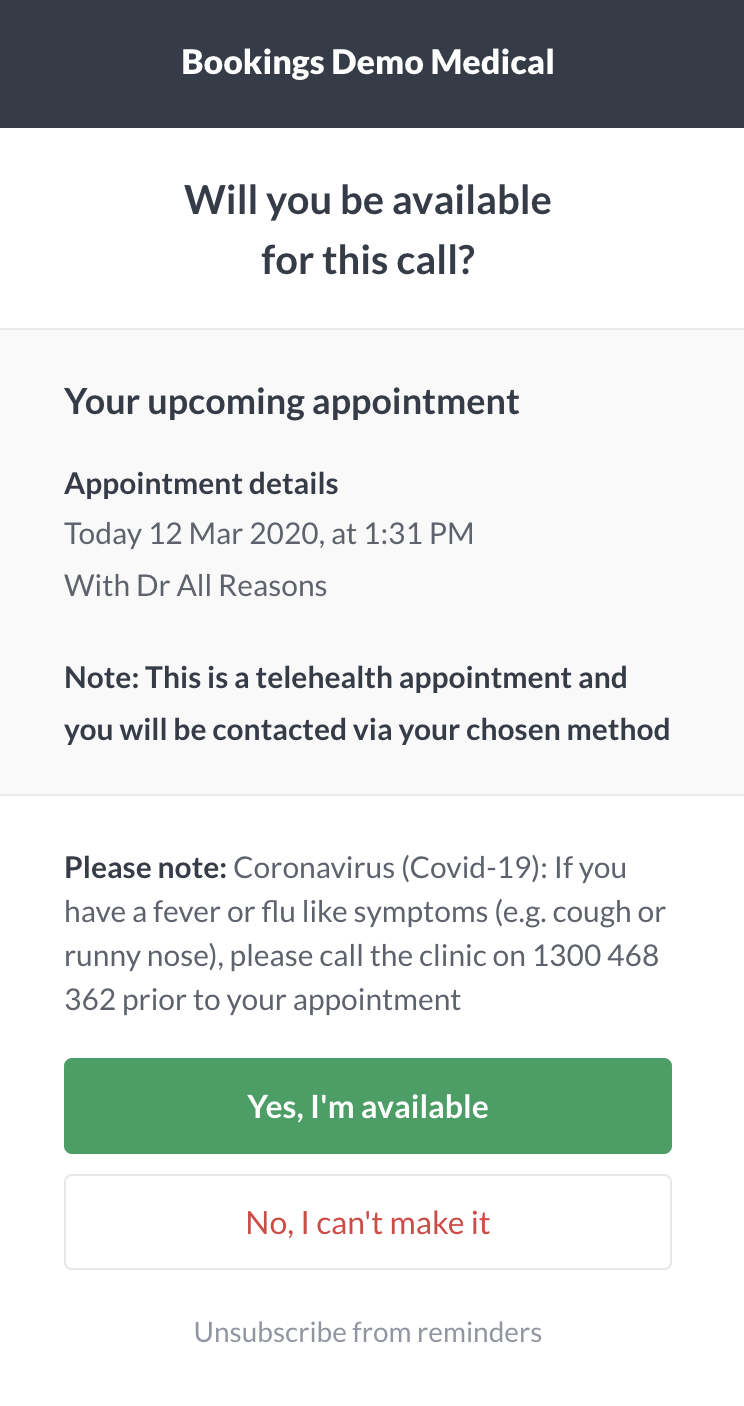Click the 'With Dr All Reasons' text
Screen dimensions: 744x1406
pos(195,585)
